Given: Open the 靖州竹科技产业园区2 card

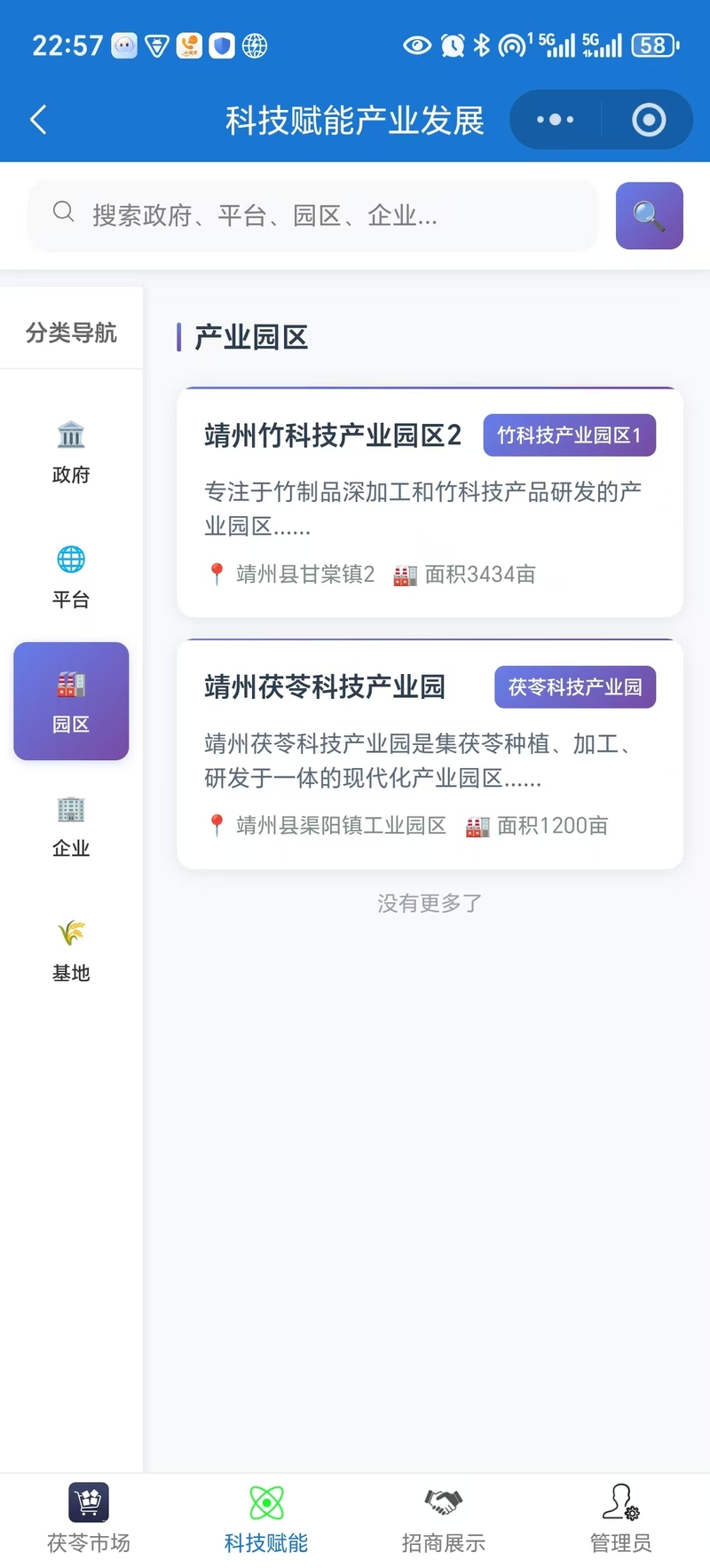Looking at the screenshot, I should (x=430, y=502).
